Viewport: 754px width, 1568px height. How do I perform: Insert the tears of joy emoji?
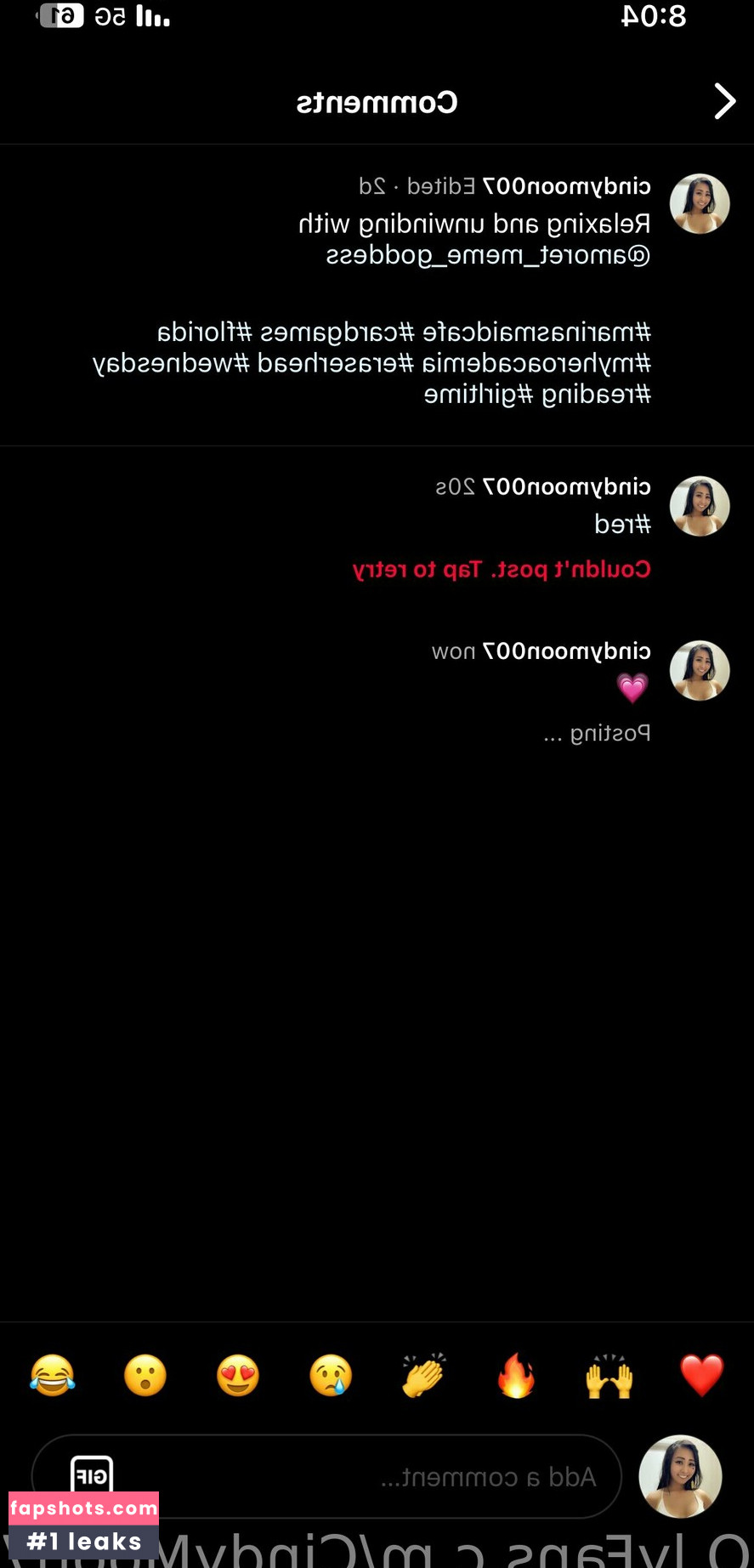tap(53, 1376)
